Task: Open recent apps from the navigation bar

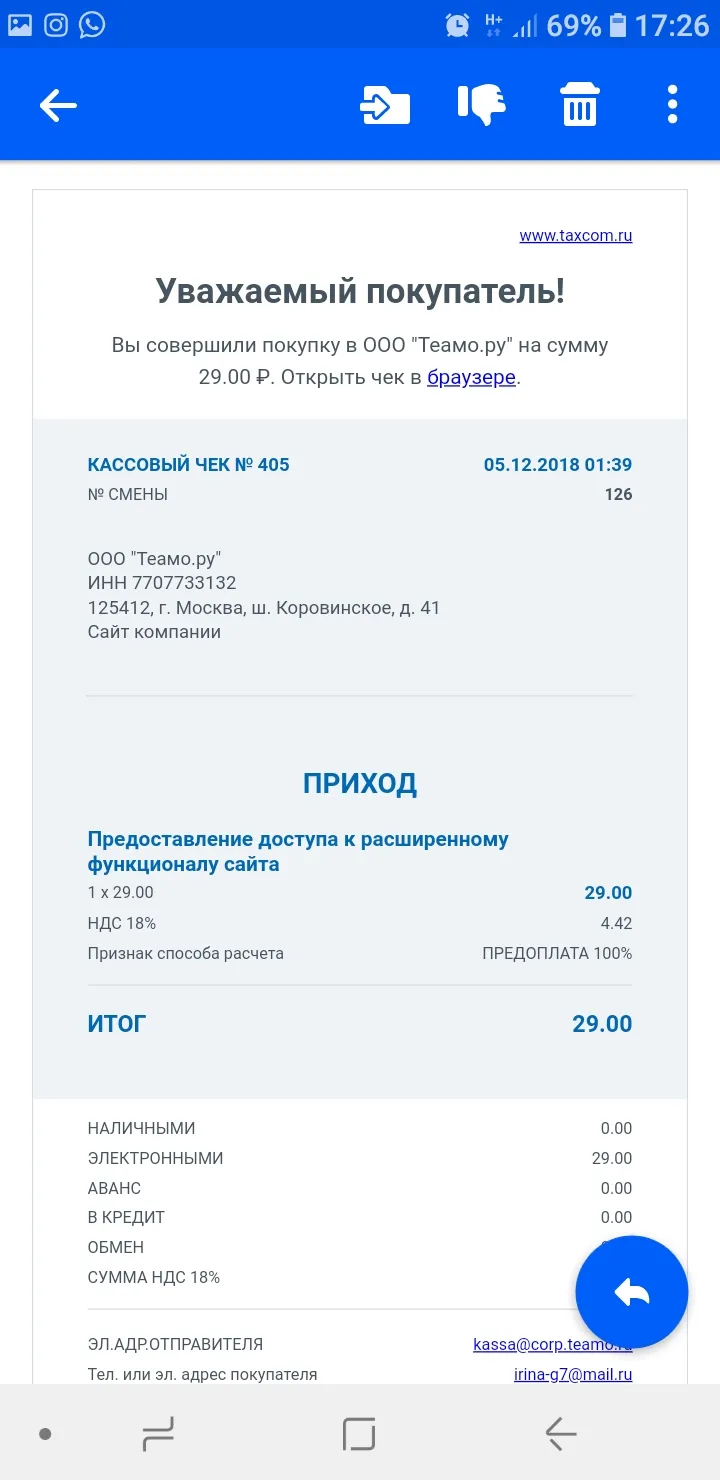Action: pyautogui.click(x=158, y=1434)
